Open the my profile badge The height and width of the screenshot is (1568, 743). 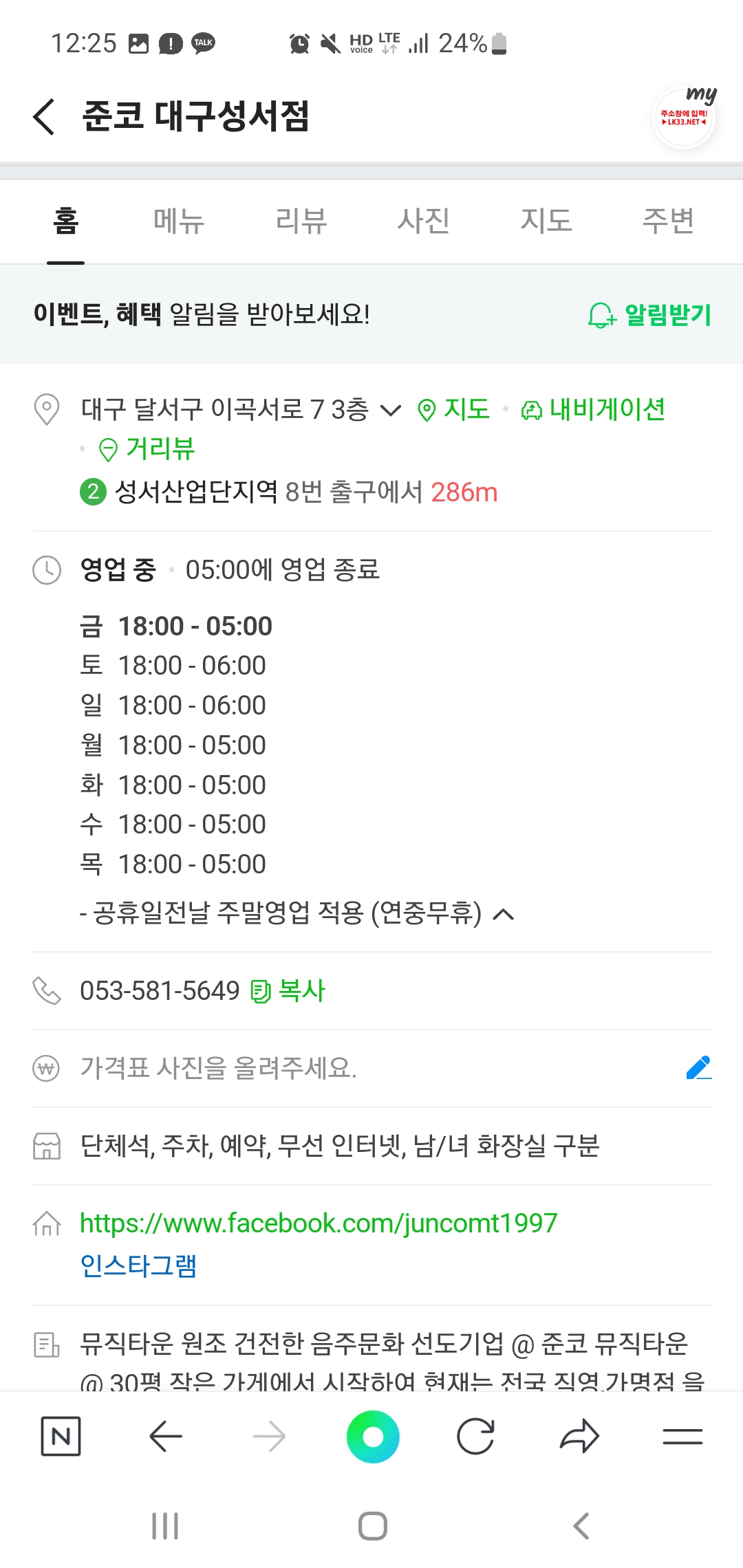click(x=685, y=116)
